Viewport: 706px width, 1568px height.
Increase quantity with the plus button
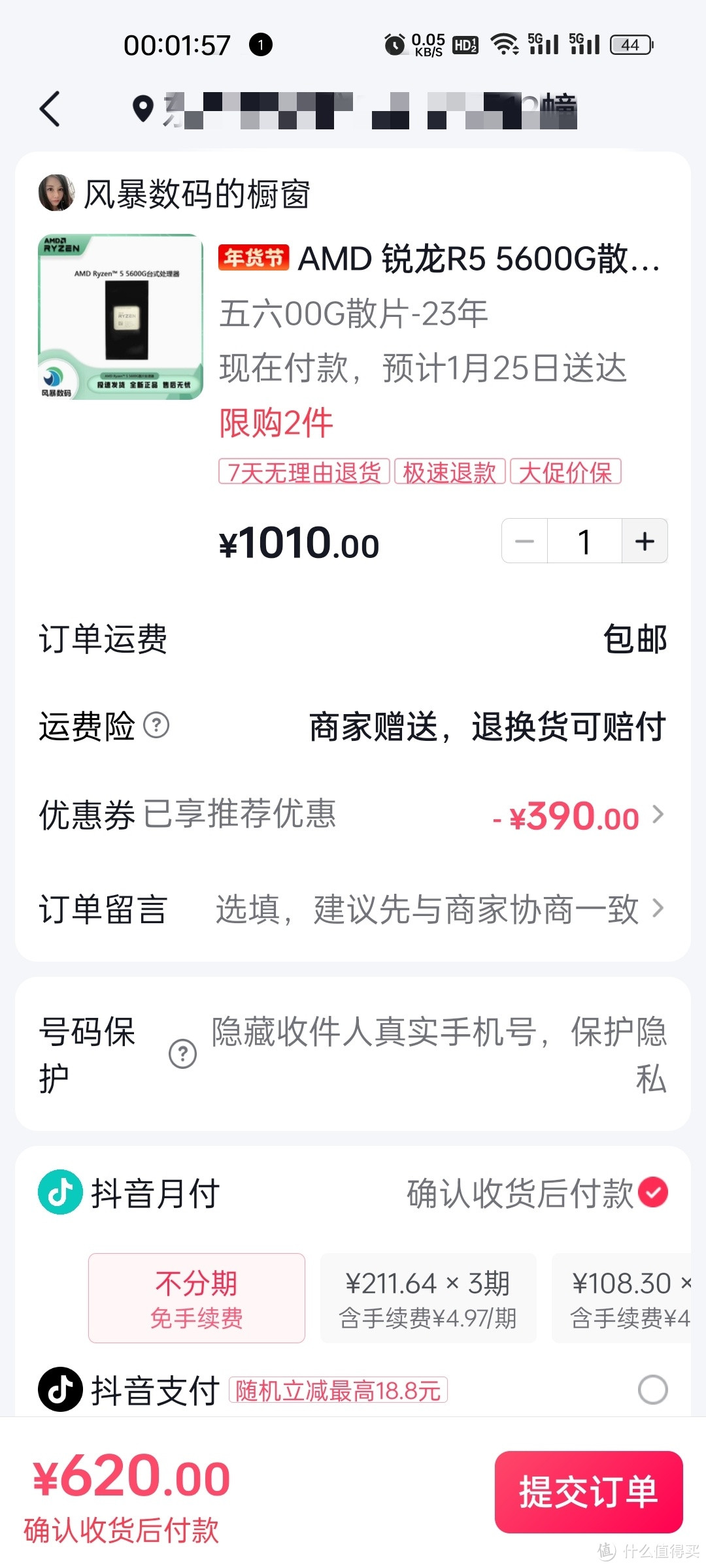coord(645,541)
